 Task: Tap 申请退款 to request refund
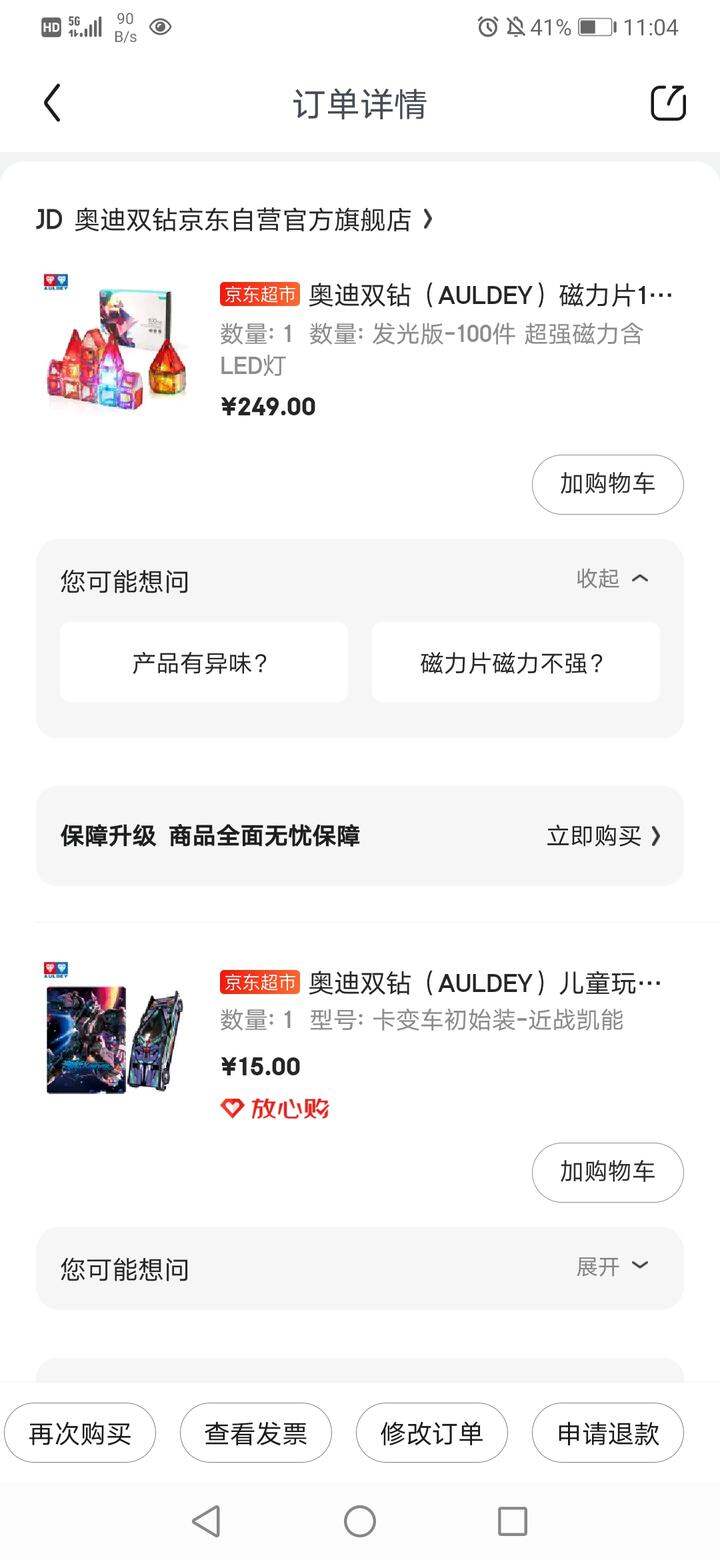click(608, 1433)
